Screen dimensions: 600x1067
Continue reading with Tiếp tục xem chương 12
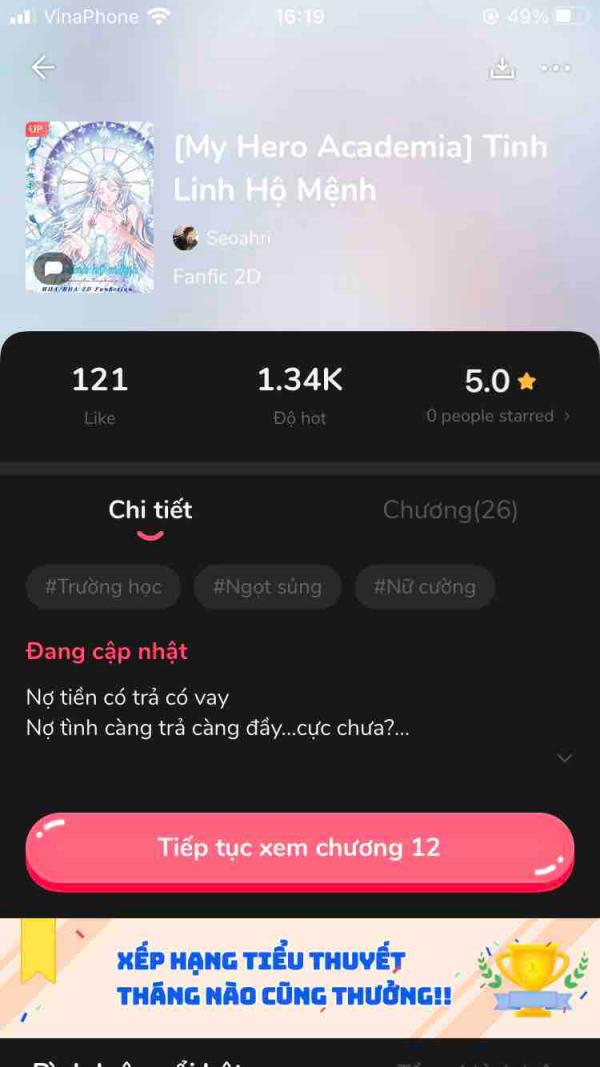pos(299,848)
